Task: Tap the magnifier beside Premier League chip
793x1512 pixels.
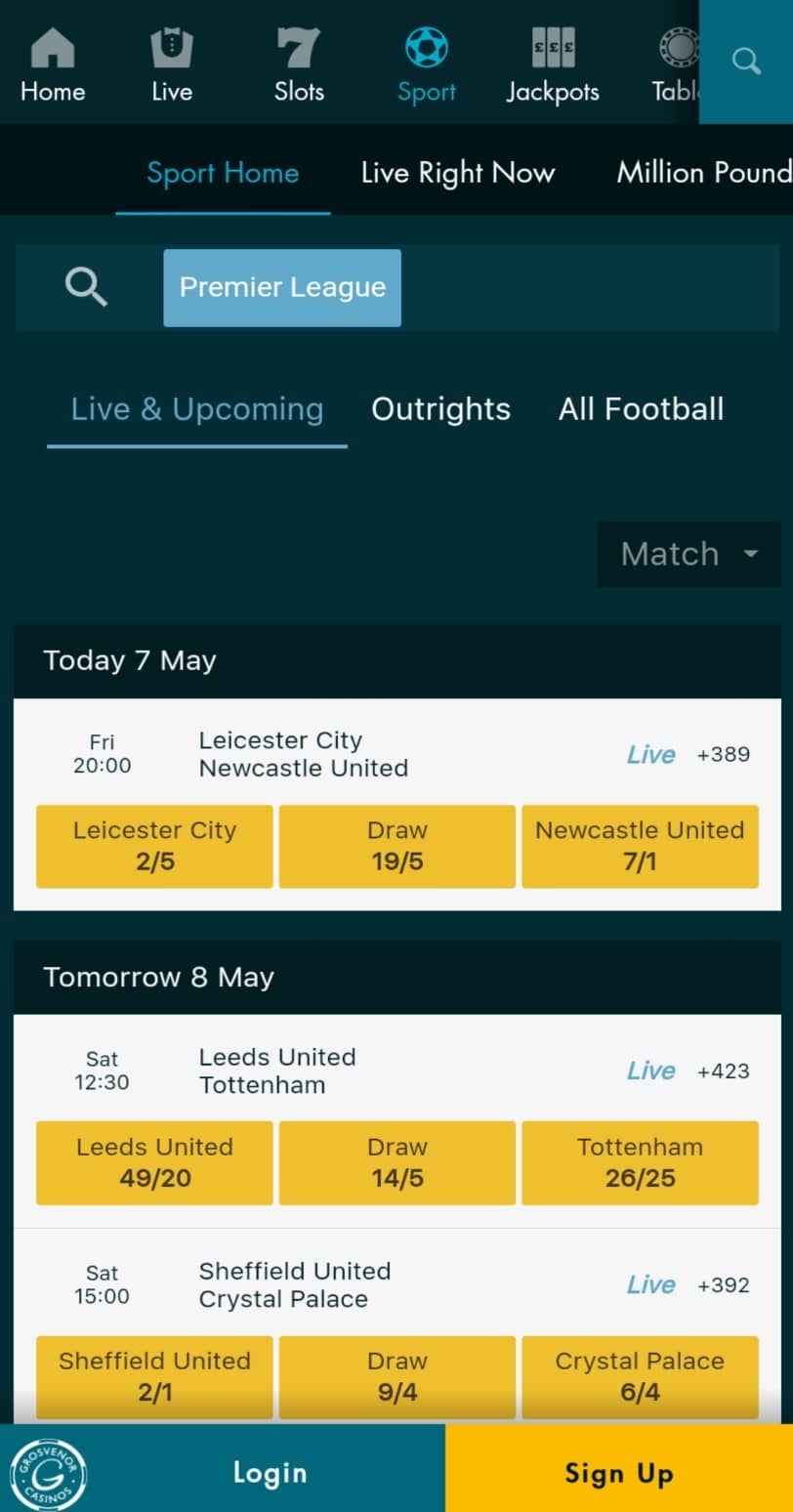Action: [86, 288]
